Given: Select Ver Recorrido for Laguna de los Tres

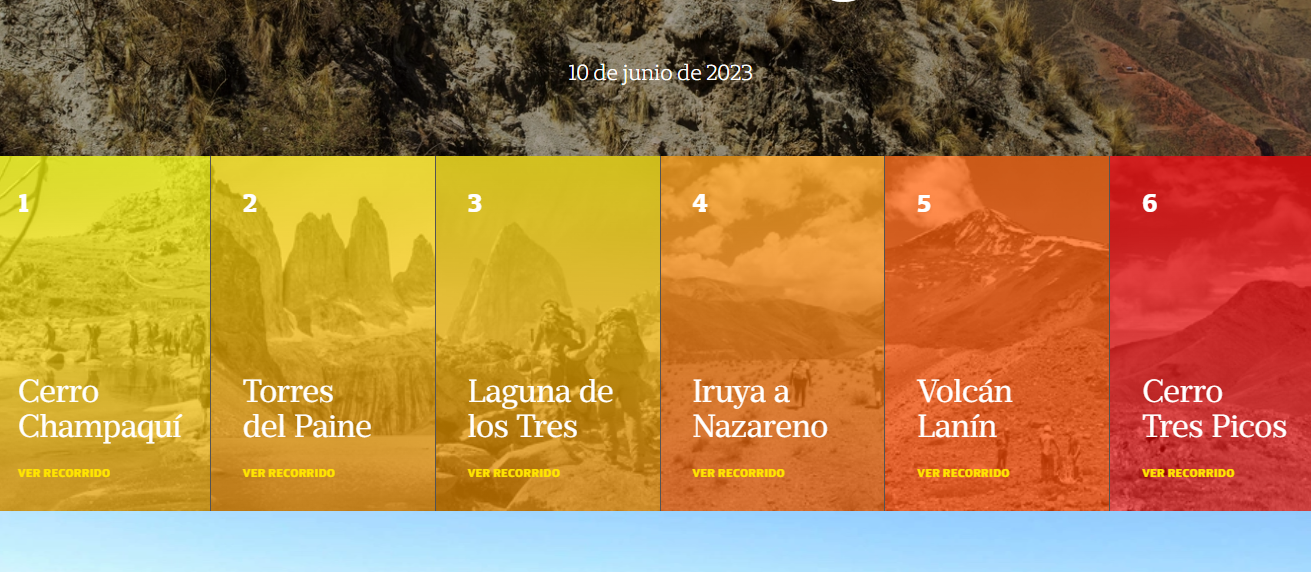Looking at the screenshot, I should (514, 473).
